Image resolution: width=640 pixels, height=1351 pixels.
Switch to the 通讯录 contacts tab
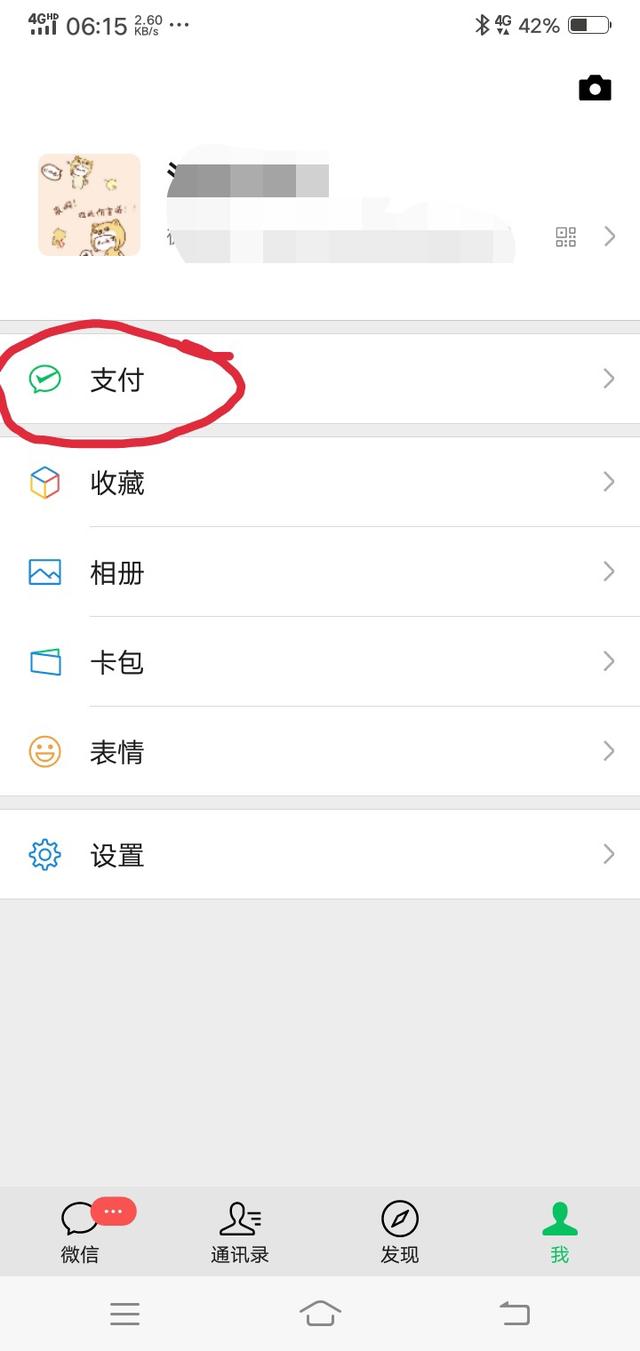point(240,1232)
